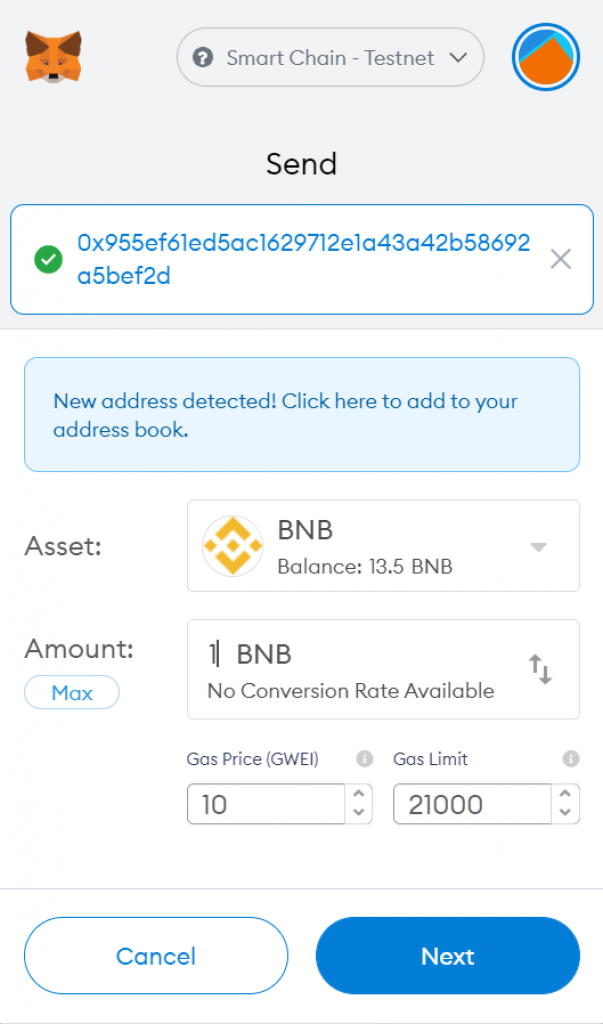Clear the recipient address with X
This screenshot has width=603, height=1024.
[x=561, y=260]
